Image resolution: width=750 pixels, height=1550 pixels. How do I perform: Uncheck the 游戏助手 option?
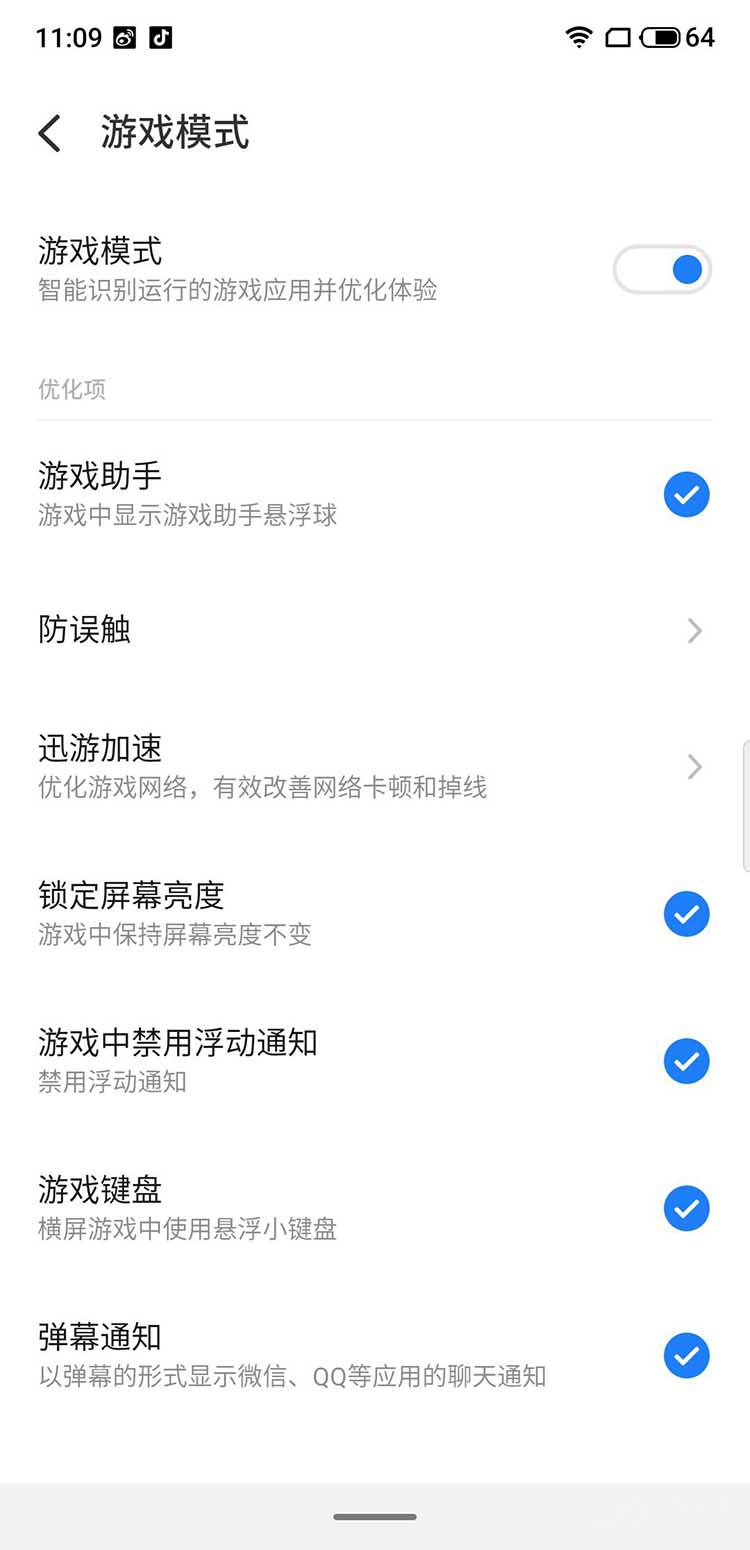pos(686,495)
